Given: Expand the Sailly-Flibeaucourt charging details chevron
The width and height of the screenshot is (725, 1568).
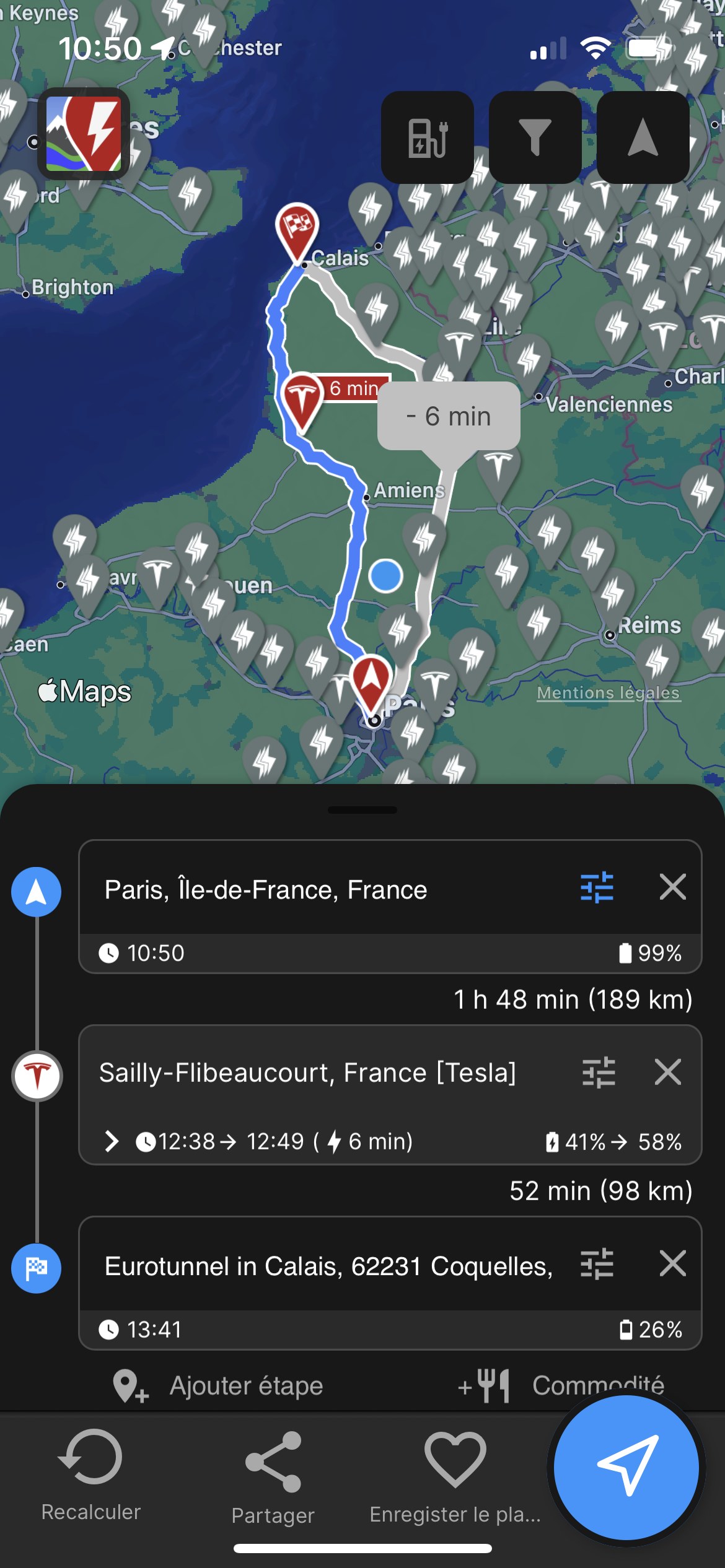Looking at the screenshot, I should [112, 1141].
